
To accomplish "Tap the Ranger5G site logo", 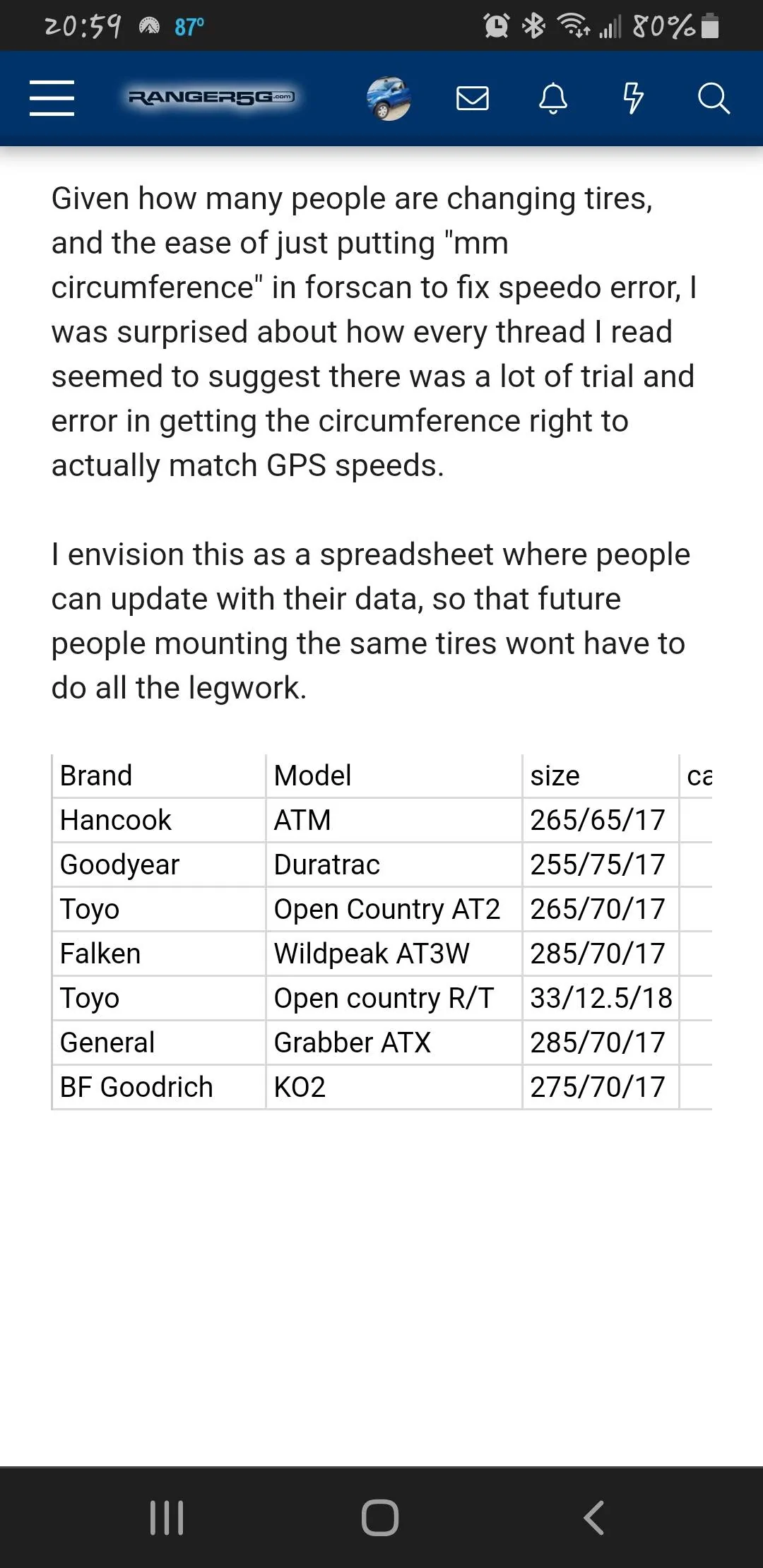I will (212, 97).
